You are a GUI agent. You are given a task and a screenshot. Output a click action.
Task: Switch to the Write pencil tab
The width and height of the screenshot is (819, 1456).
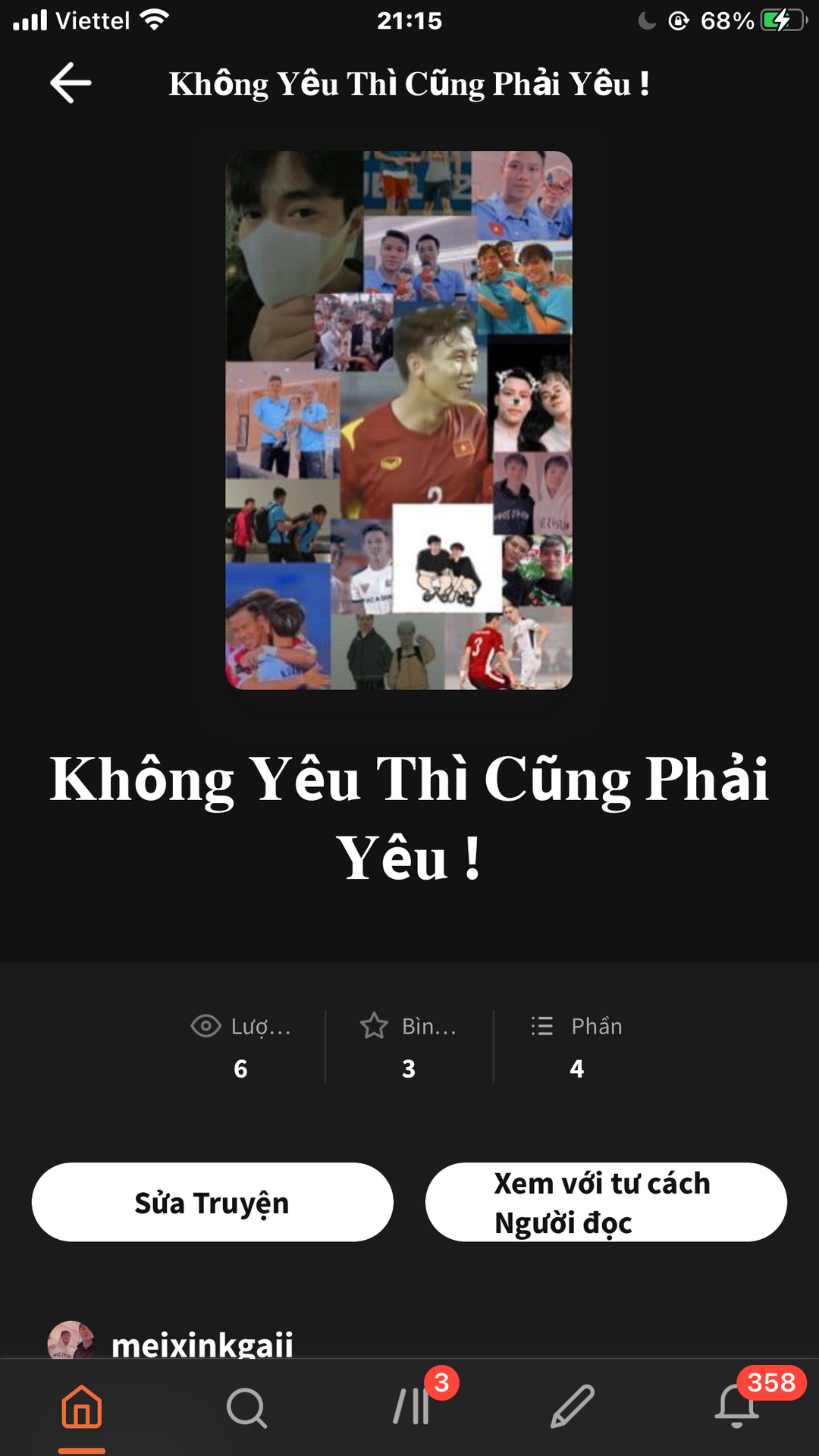pos(573,1407)
